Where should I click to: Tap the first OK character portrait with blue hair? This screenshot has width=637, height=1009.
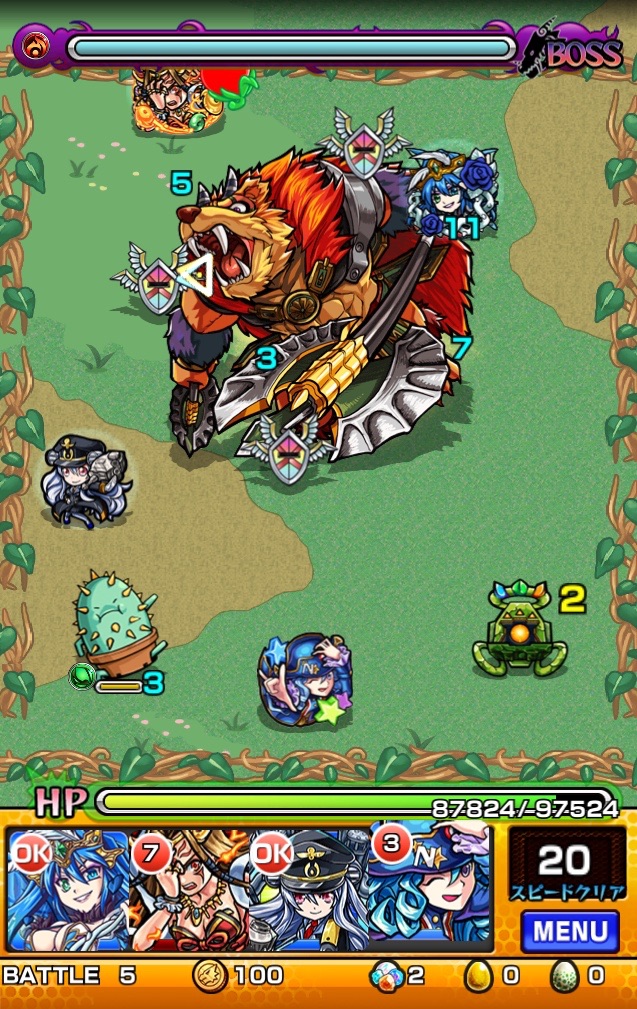(68, 890)
